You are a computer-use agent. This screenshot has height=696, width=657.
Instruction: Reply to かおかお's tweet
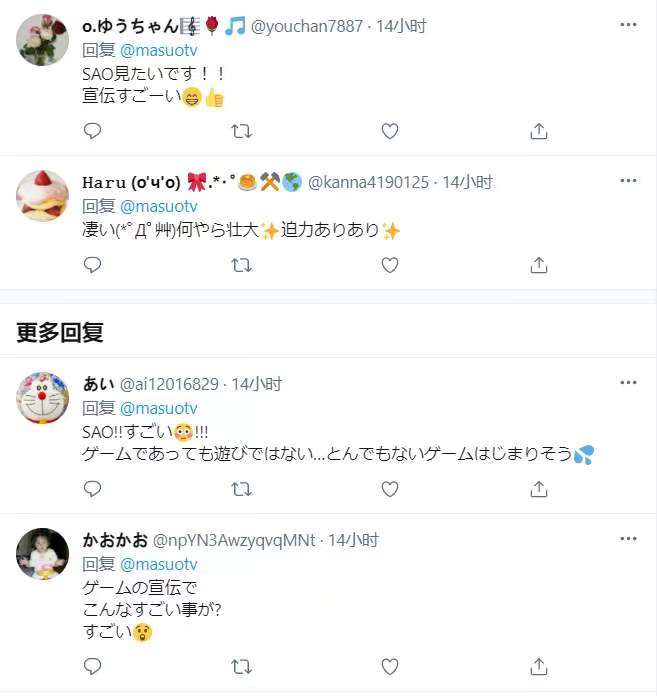click(x=92, y=666)
